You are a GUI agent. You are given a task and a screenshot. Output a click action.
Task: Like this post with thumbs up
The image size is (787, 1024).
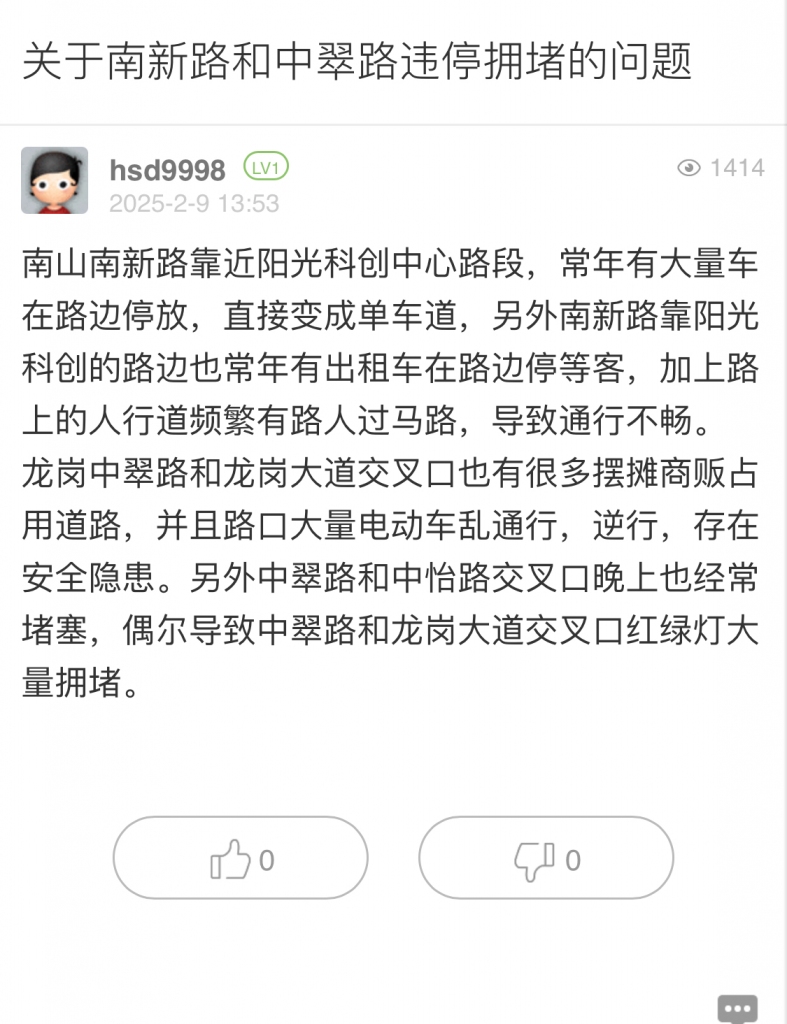point(240,860)
